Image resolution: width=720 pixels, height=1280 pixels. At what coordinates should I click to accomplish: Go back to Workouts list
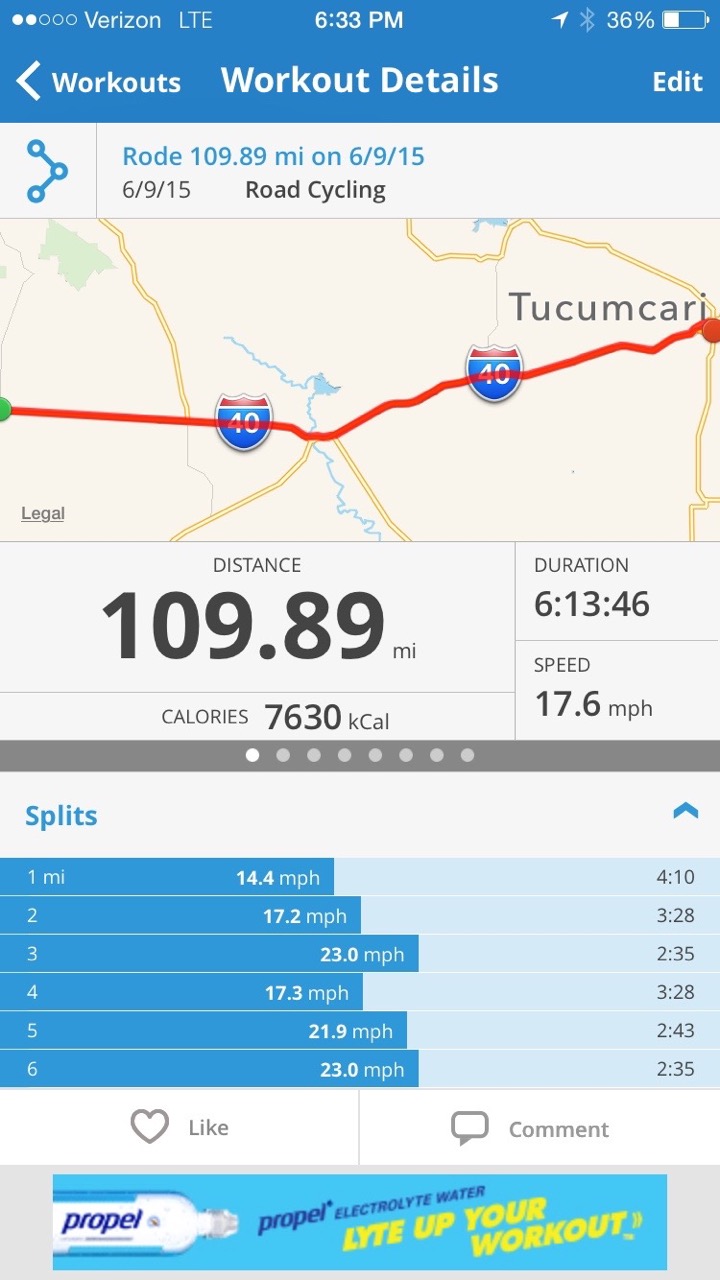point(98,81)
